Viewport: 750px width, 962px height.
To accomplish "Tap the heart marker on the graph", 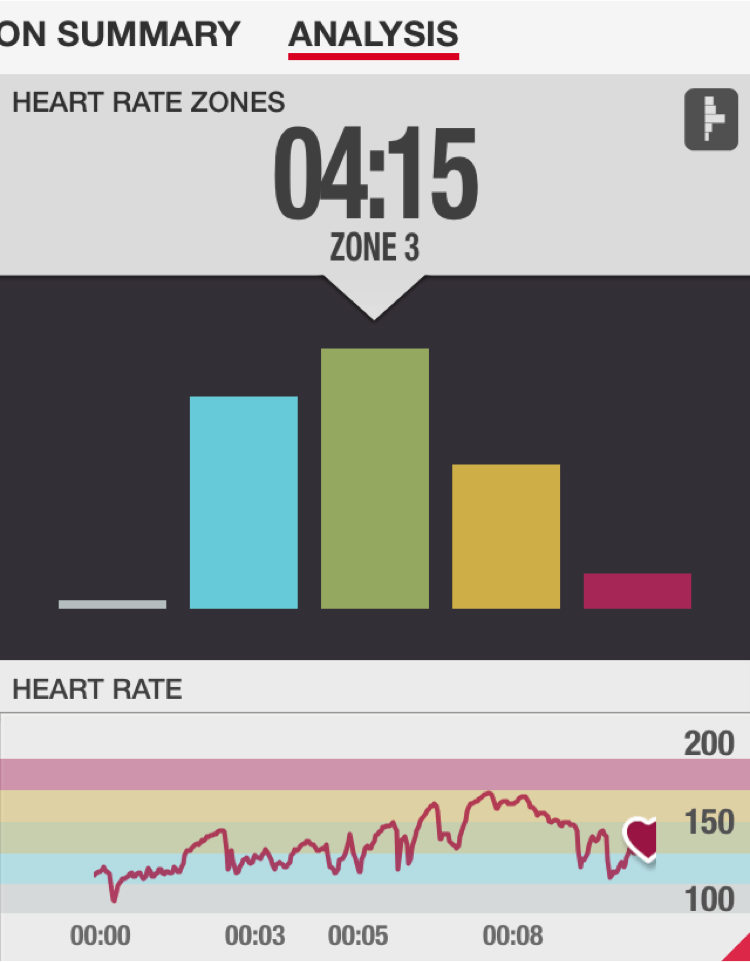I will tap(640, 838).
